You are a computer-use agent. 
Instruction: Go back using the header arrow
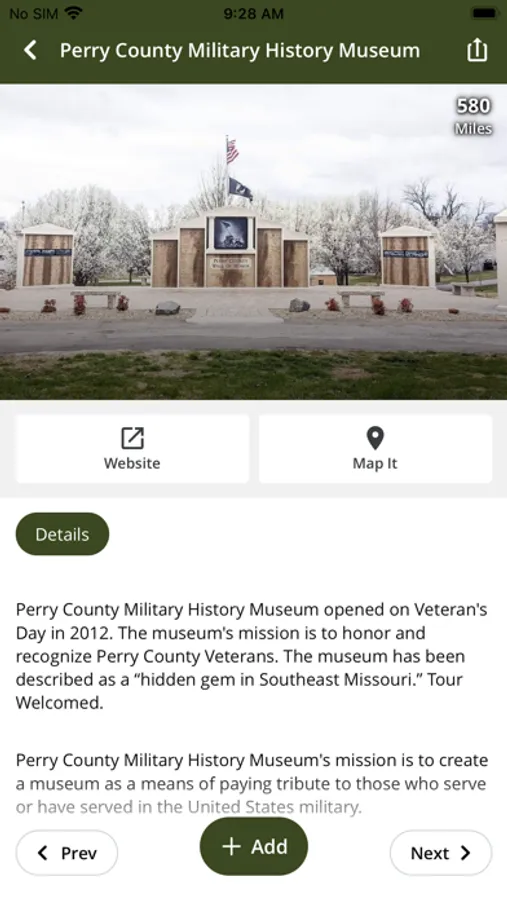30,51
